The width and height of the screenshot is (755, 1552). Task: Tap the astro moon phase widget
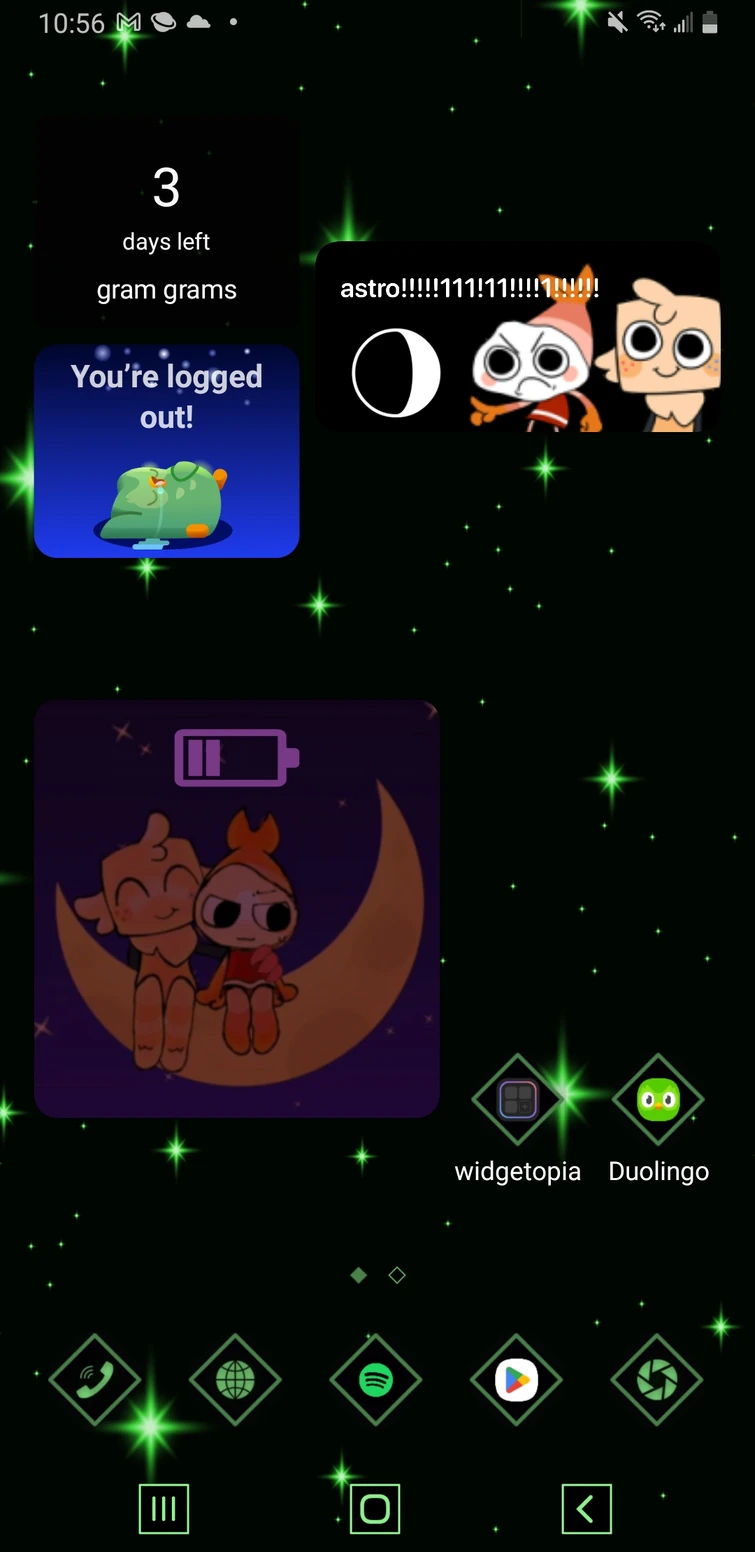517,337
